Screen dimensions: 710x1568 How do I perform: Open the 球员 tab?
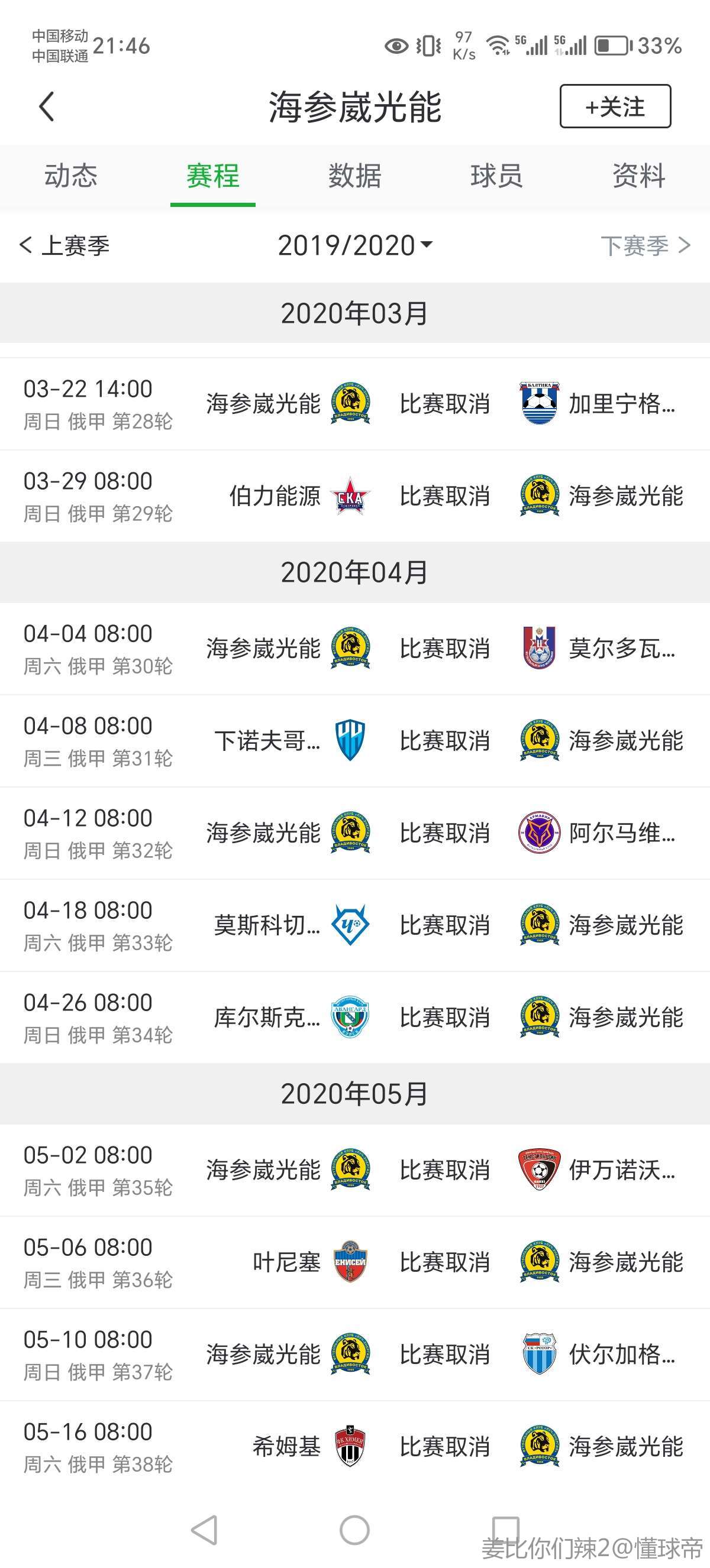(496, 176)
